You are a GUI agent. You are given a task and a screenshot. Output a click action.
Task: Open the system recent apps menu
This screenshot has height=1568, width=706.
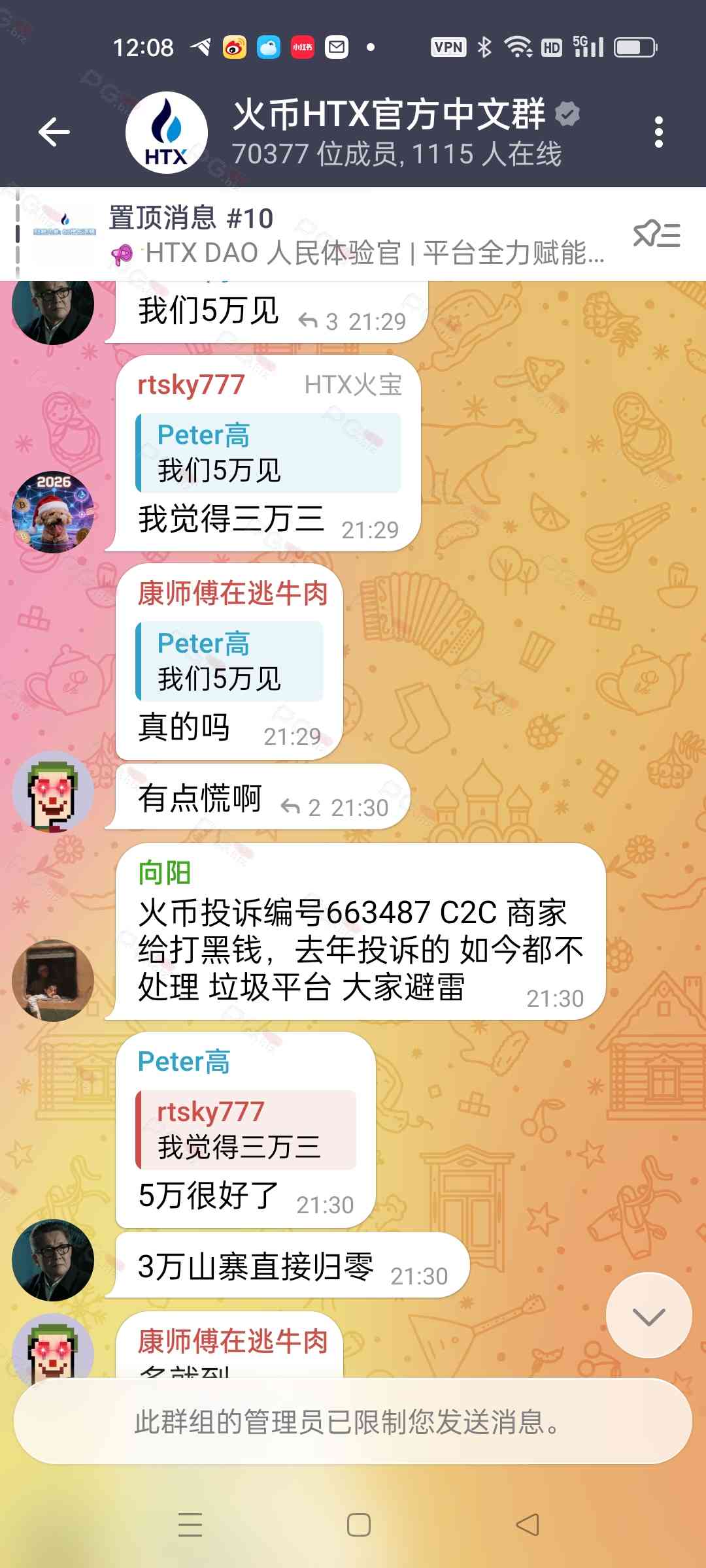tap(190, 1524)
